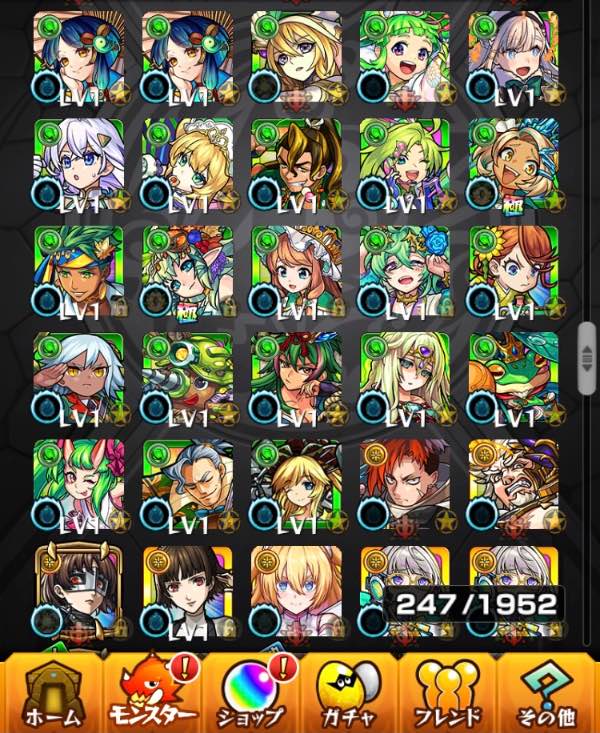Pick the orange-haired girl with sunflower
Image resolution: width=600 pixels, height=733 pixels.
[x=513, y=269]
